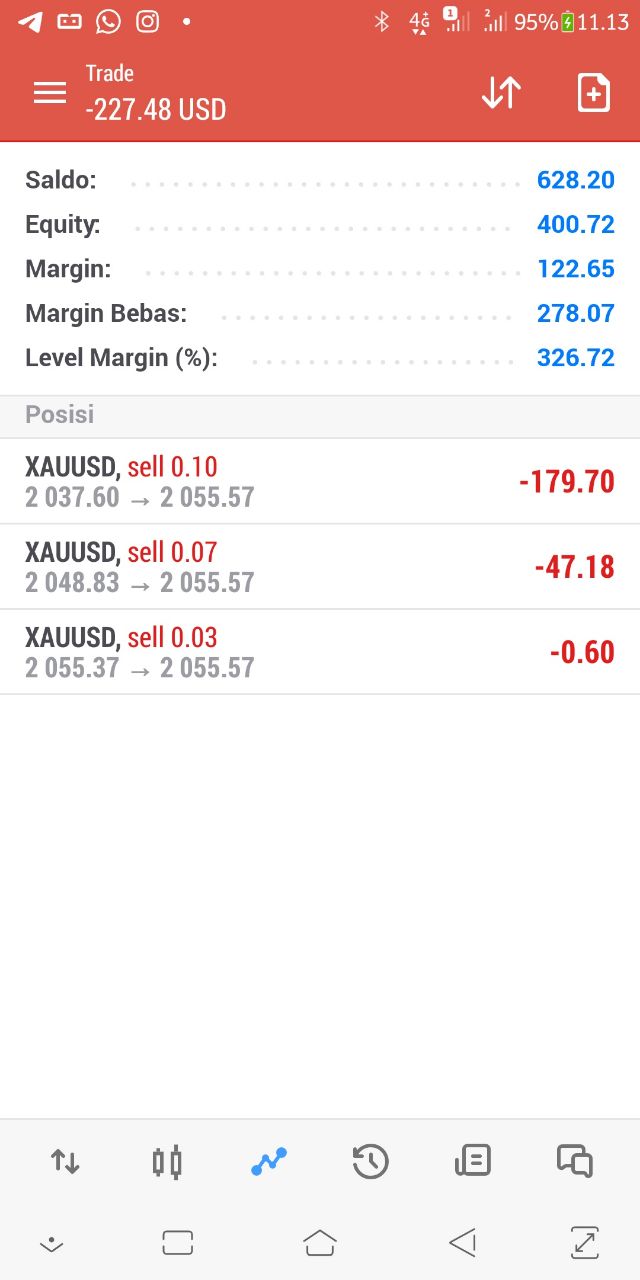Screen dimensions: 640x1280
Task: Switch to the Quotes tab
Action: [65, 1161]
